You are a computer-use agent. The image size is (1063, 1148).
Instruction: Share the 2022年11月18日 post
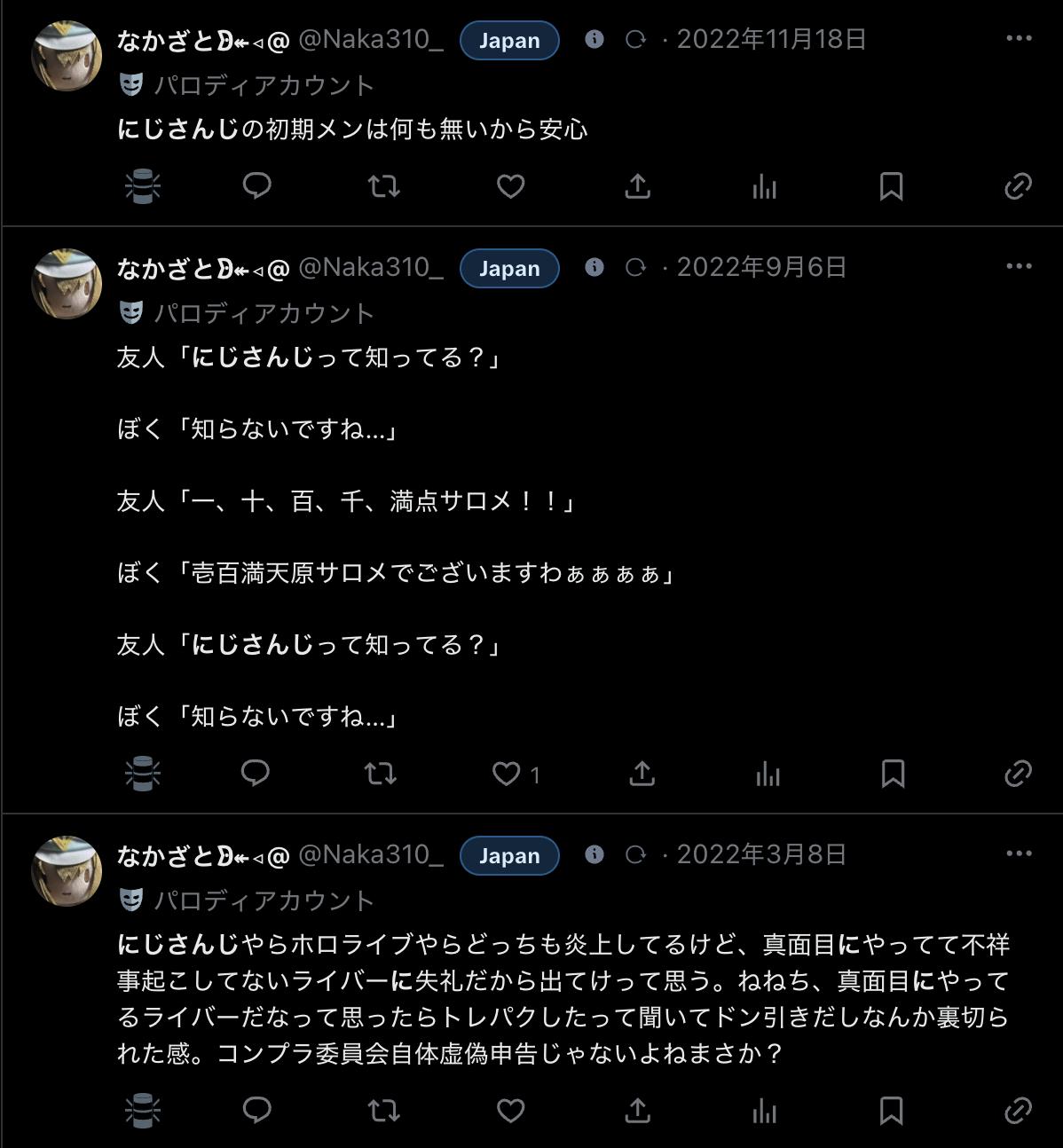[x=638, y=186]
